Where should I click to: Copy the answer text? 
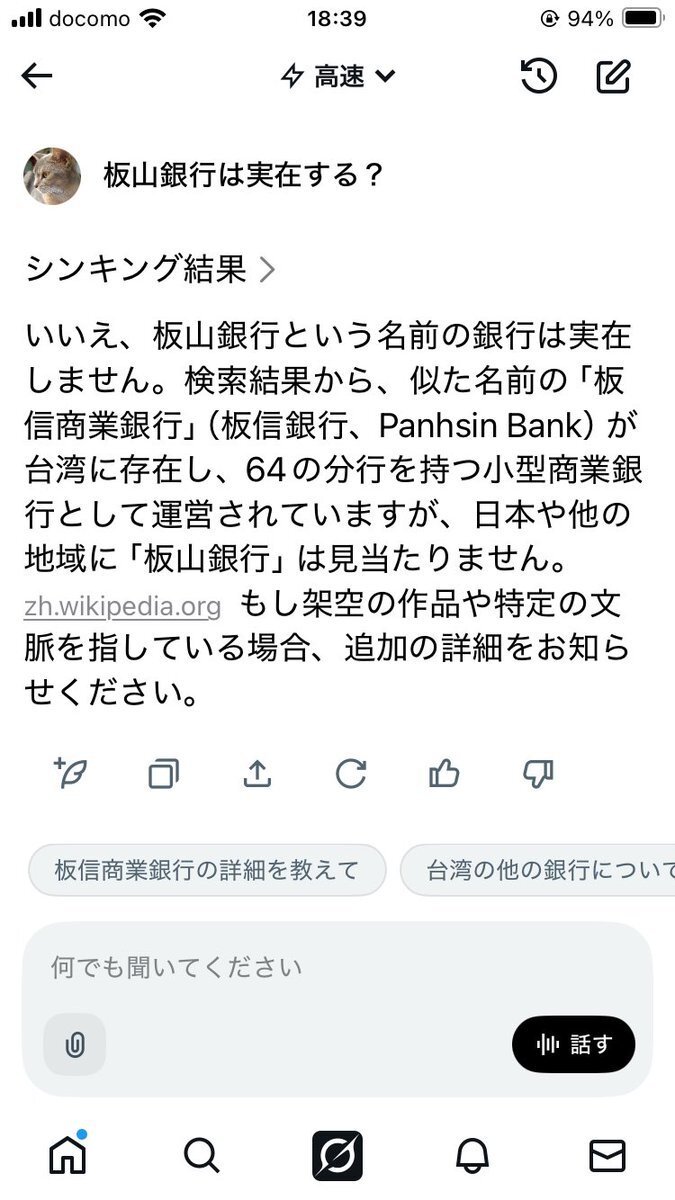163,773
